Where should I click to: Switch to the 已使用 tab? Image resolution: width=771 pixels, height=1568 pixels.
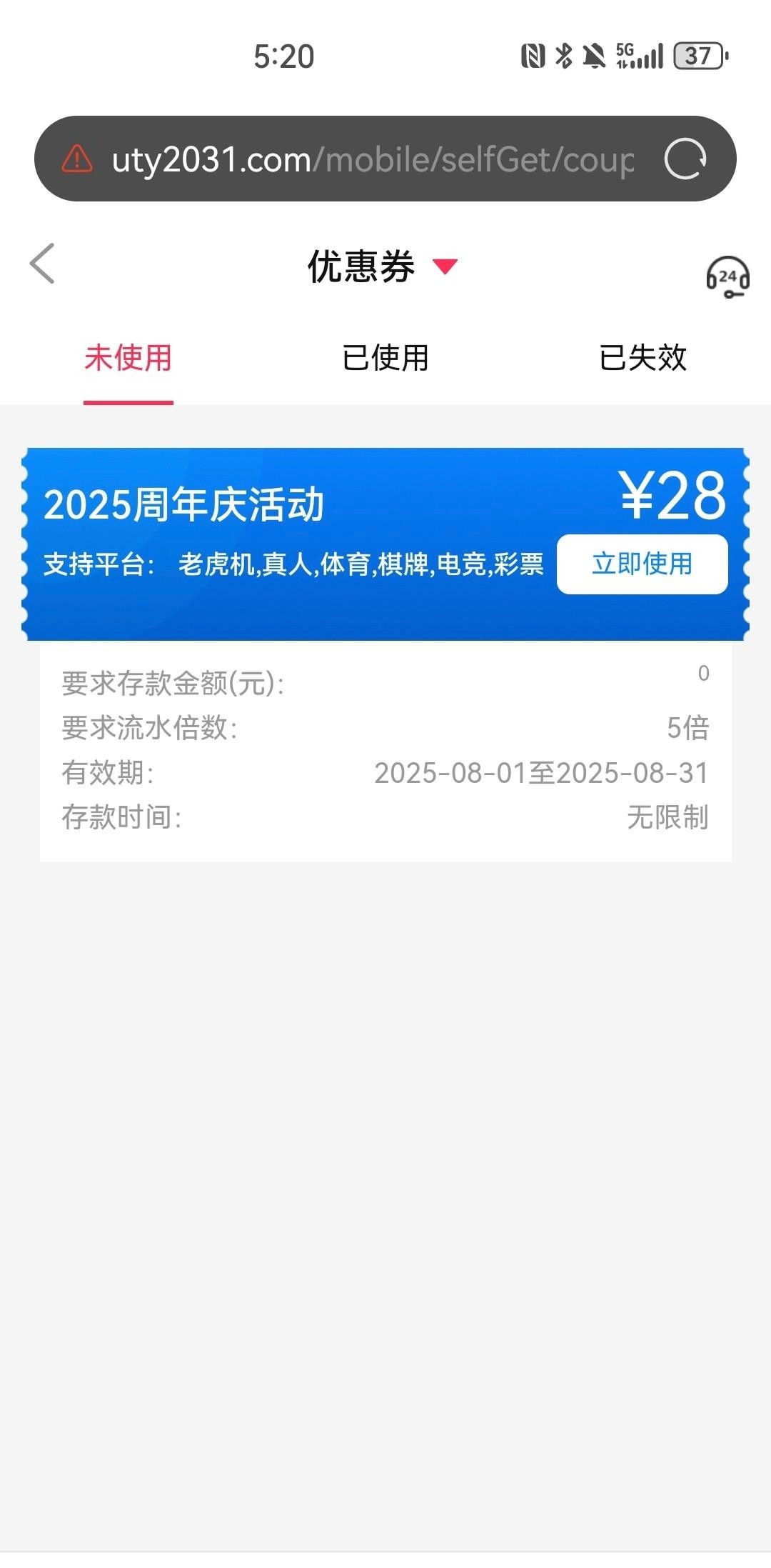coord(385,358)
